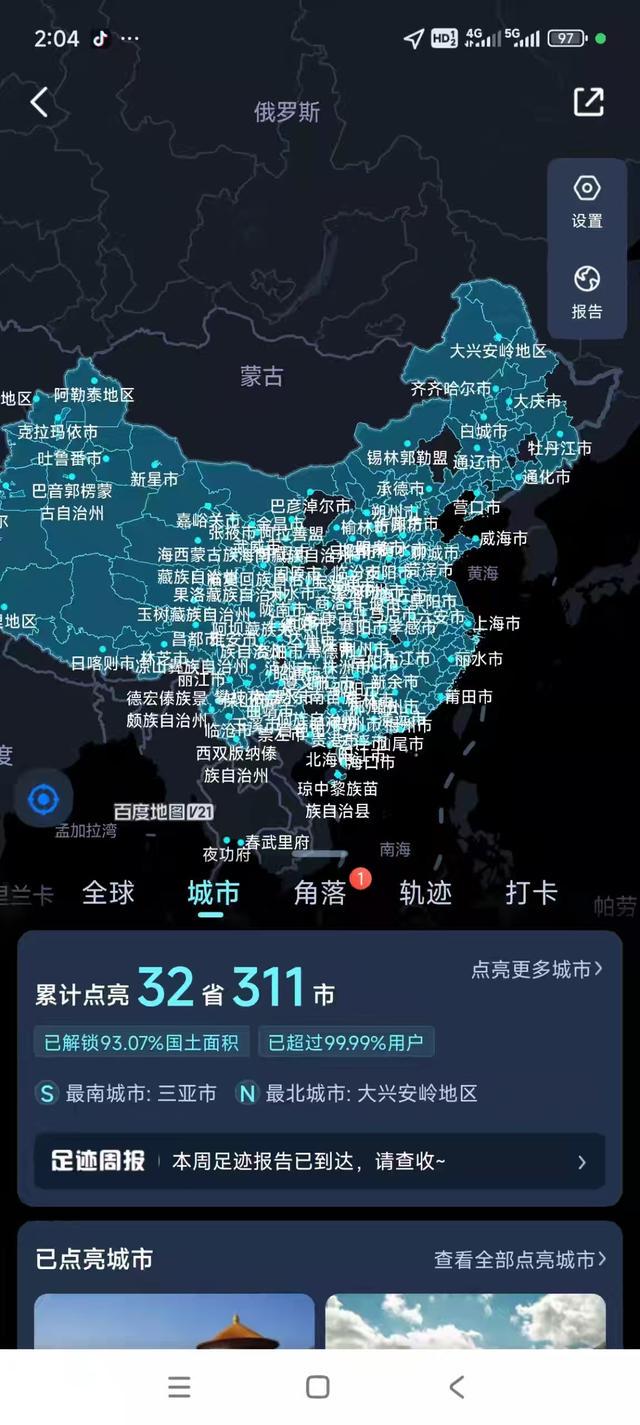Open the 报告 report button
The width and height of the screenshot is (640, 1425).
click(x=587, y=293)
